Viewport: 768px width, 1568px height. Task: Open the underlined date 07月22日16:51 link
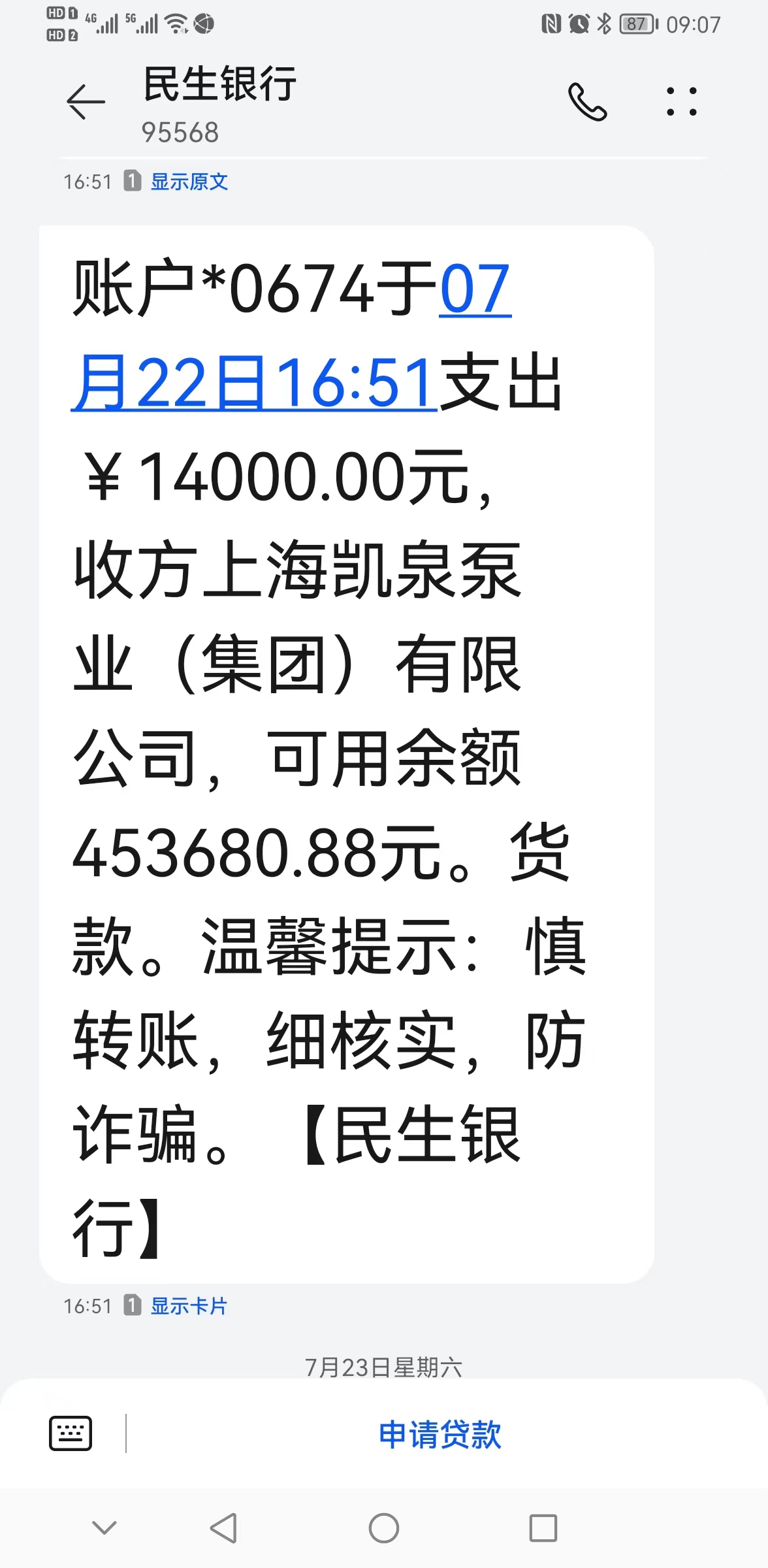(255, 382)
